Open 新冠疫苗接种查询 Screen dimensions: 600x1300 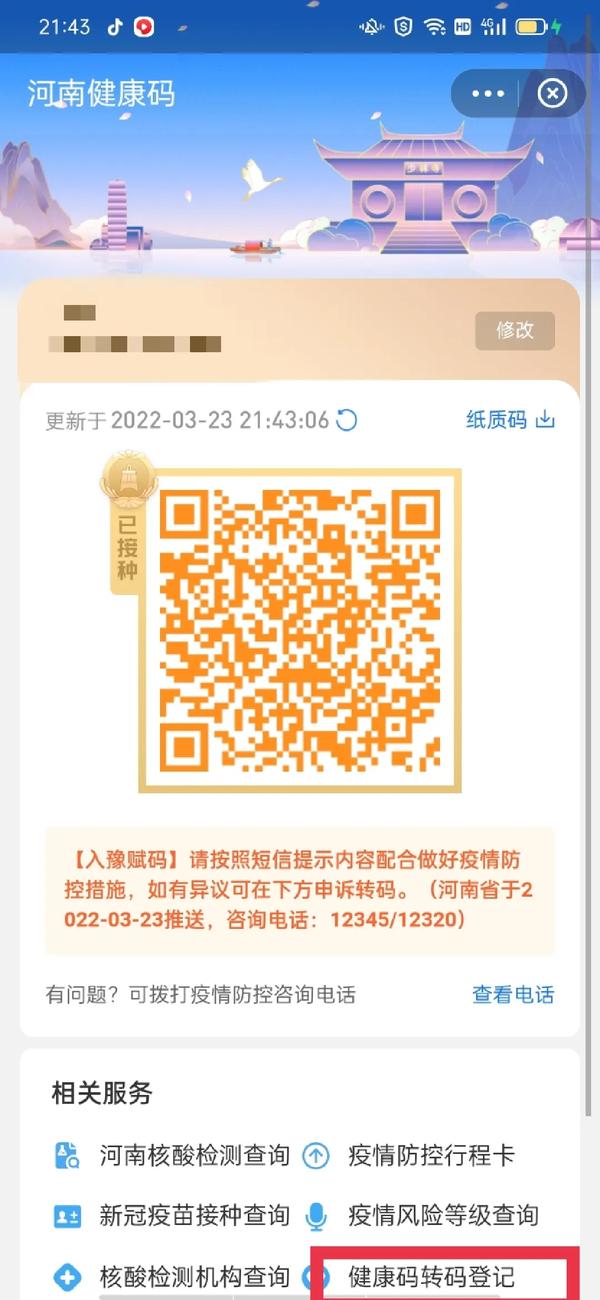(x=172, y=1216)
